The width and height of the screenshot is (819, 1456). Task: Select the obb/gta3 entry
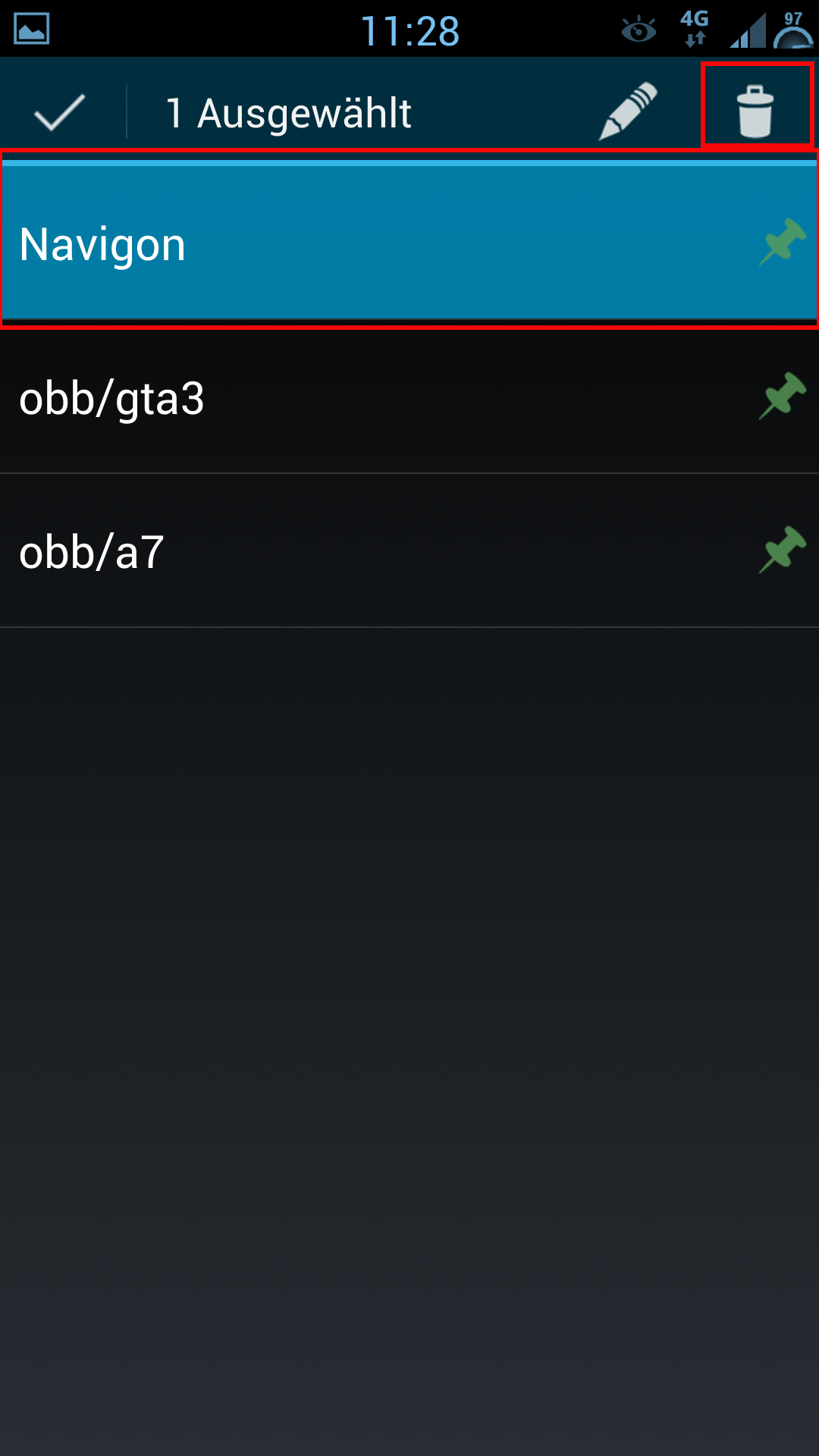pyautogui.click(x=409, y=398)
